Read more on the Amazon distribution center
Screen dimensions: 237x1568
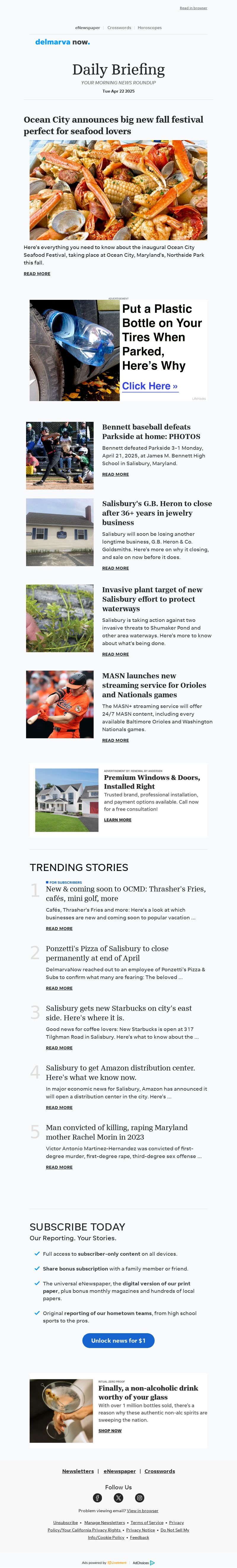59,1107
